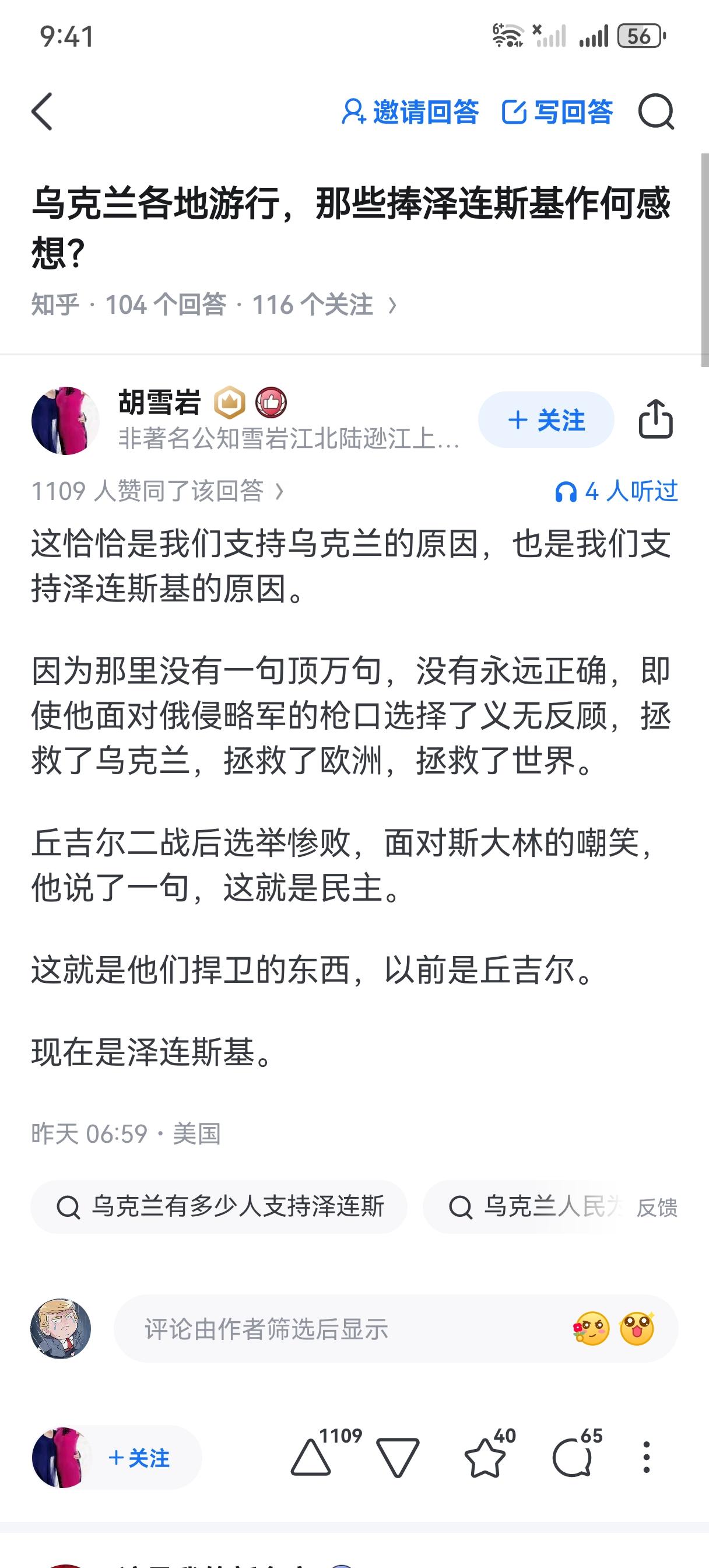Image resolution: width=709 pixels, height=1568 pixels.
Task: View the 1109 人赞同了该回答 list
Action: (157, 491)
